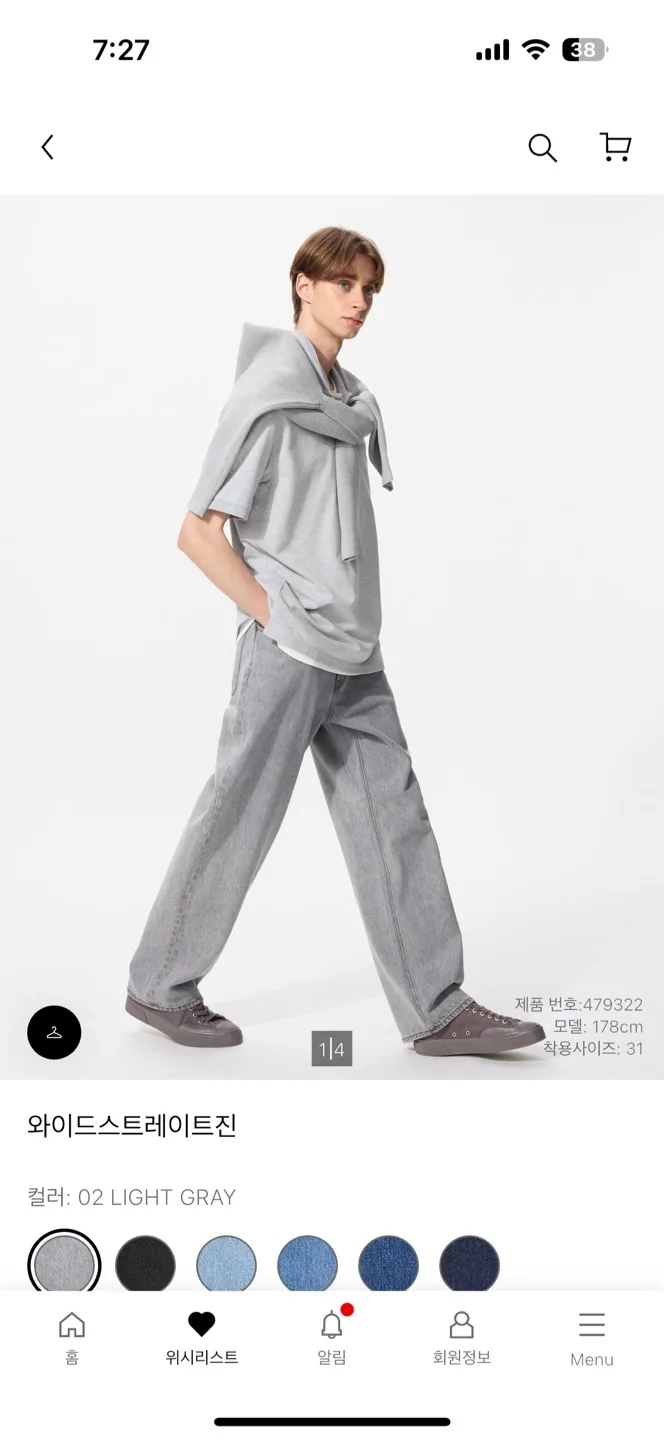Go back to the previous page
Image resolution: width=664 pixels, height=1440 pixels.
[47, 148]
